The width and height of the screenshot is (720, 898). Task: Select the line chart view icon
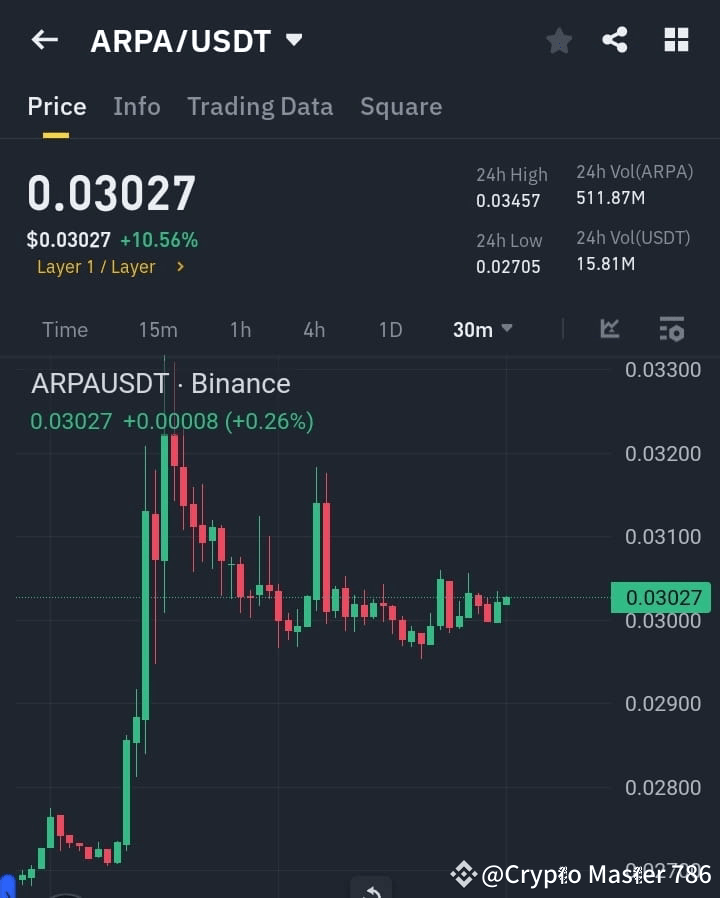click(x=610, y=329)
